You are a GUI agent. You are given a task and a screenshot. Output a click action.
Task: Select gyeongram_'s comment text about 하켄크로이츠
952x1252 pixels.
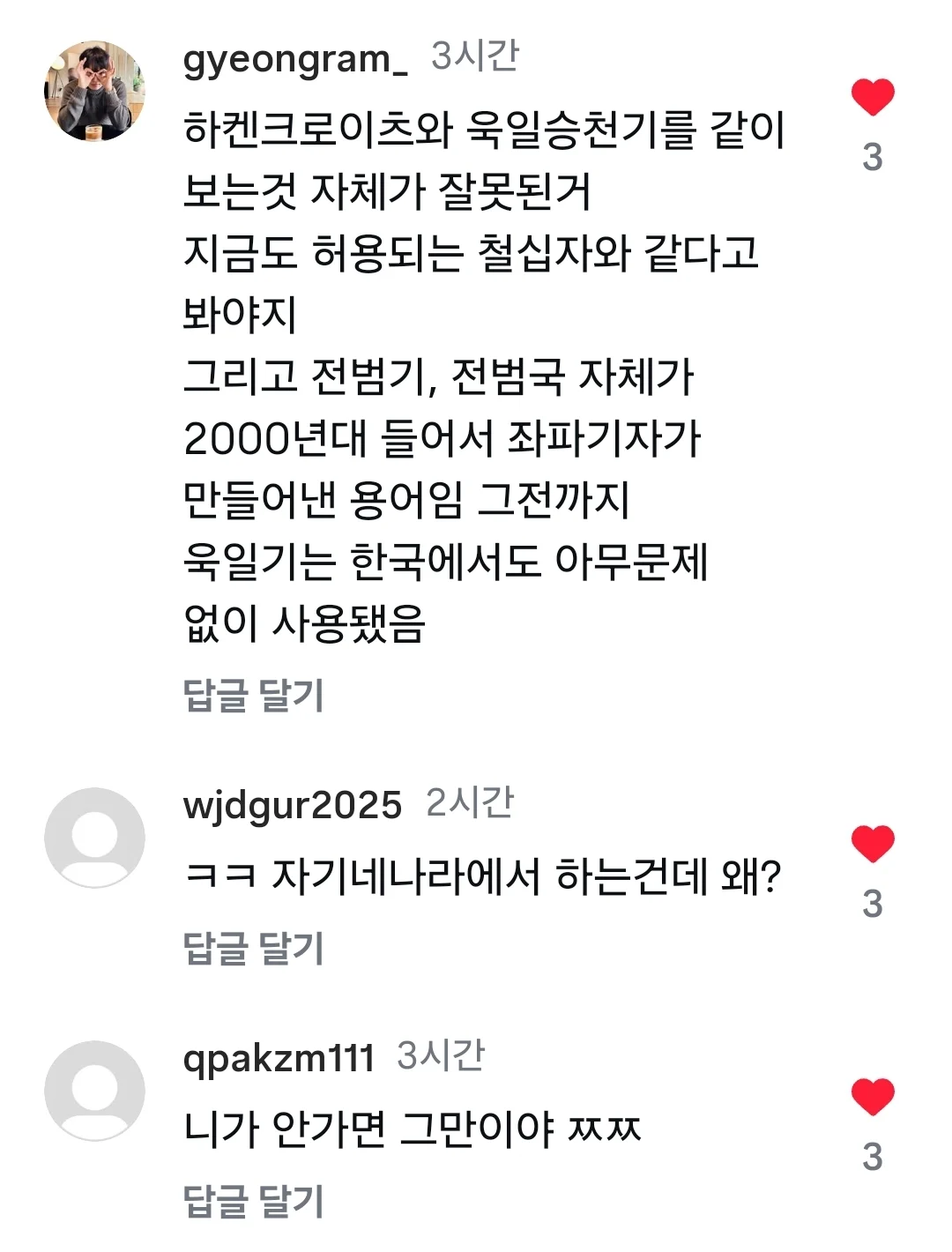pos(485,370)
